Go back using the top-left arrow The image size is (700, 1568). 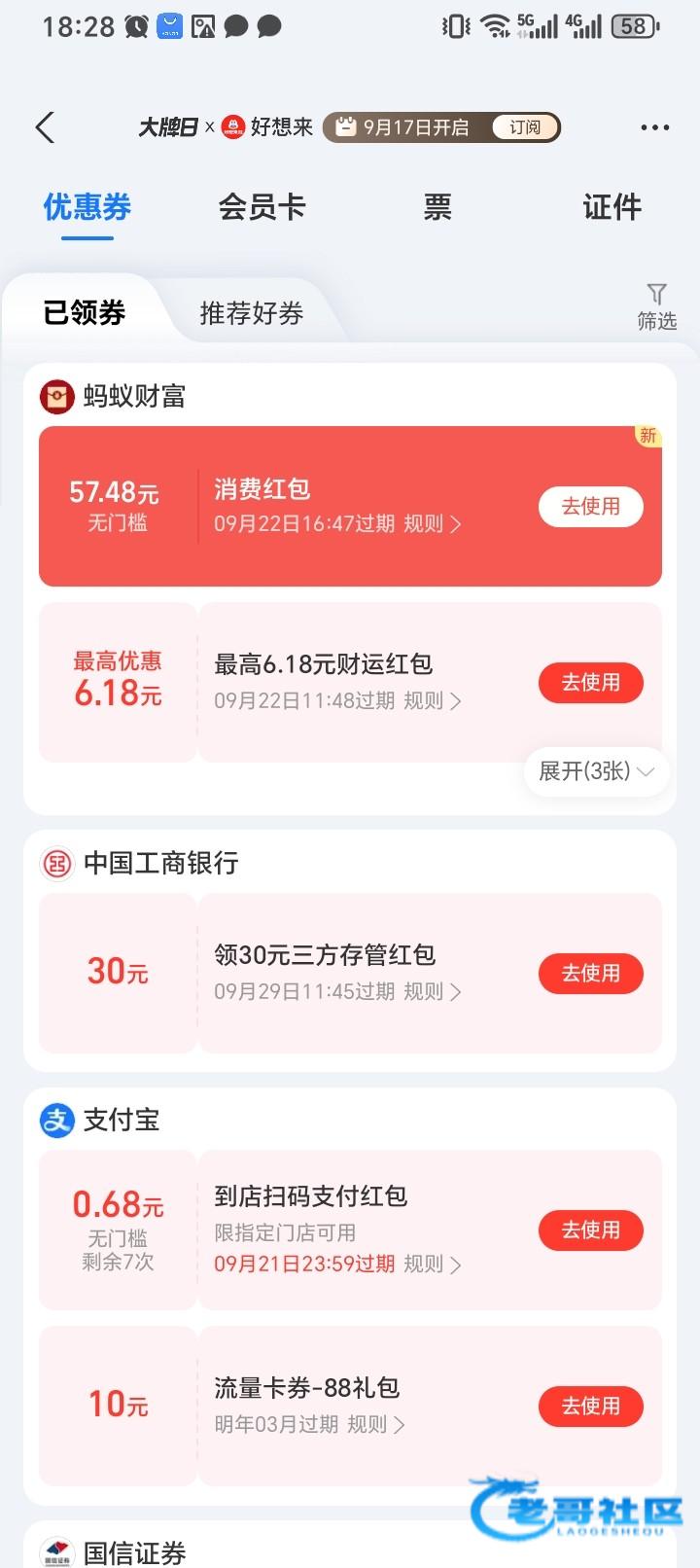pos(45,127)
